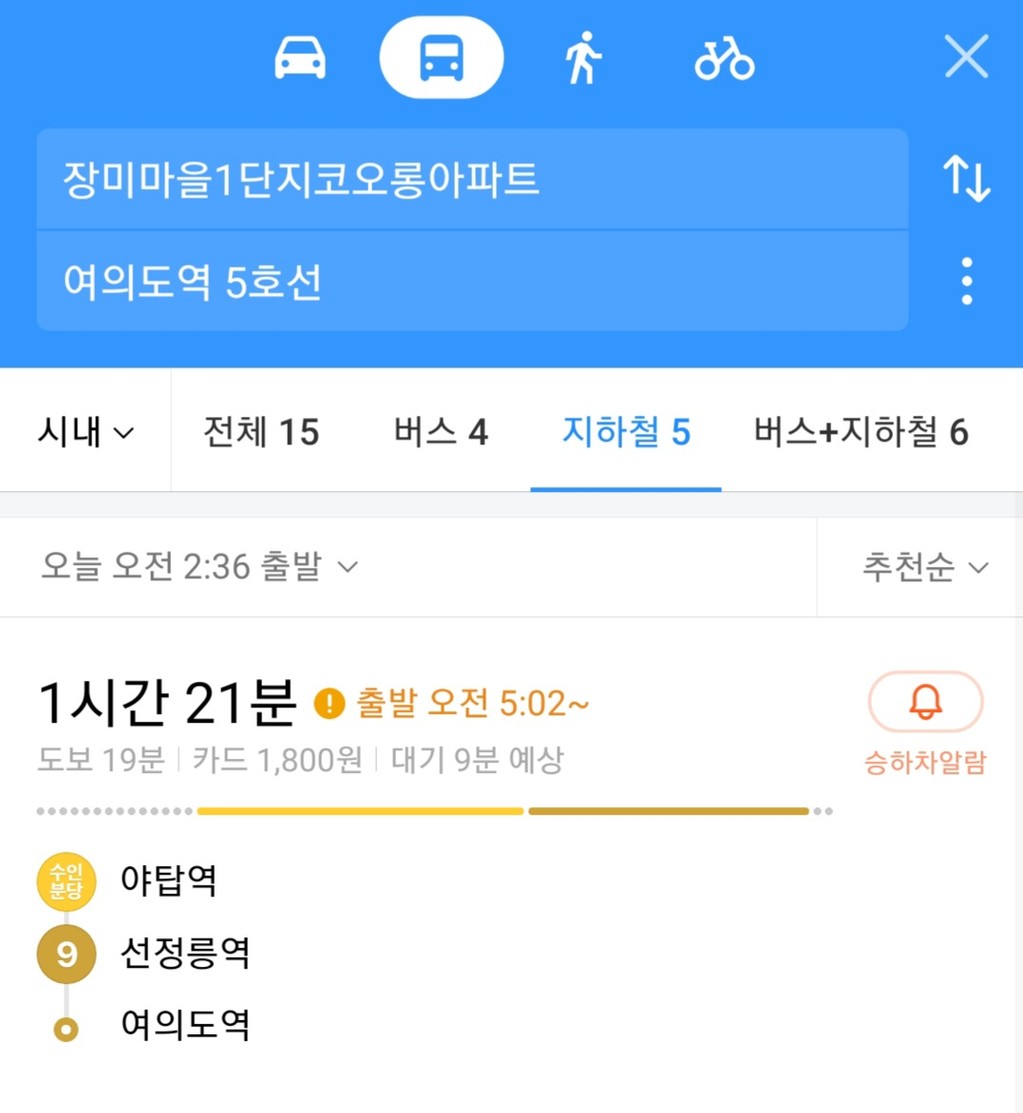Switch to bicycle directions mode
Screen dimensions: 1023x1113
[x=724, y=58]
